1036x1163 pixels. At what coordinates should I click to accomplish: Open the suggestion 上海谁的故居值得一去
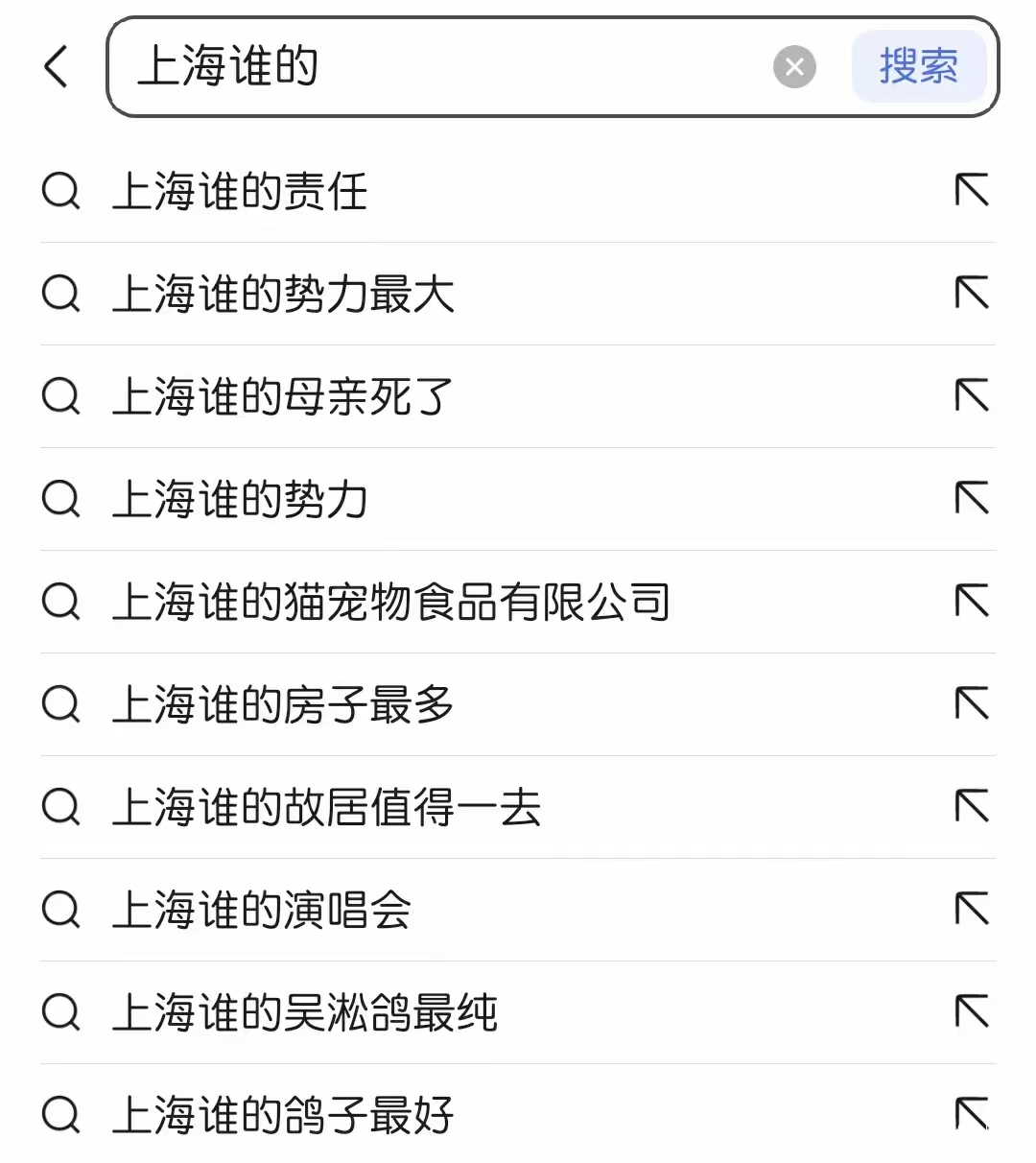point(326,808)
